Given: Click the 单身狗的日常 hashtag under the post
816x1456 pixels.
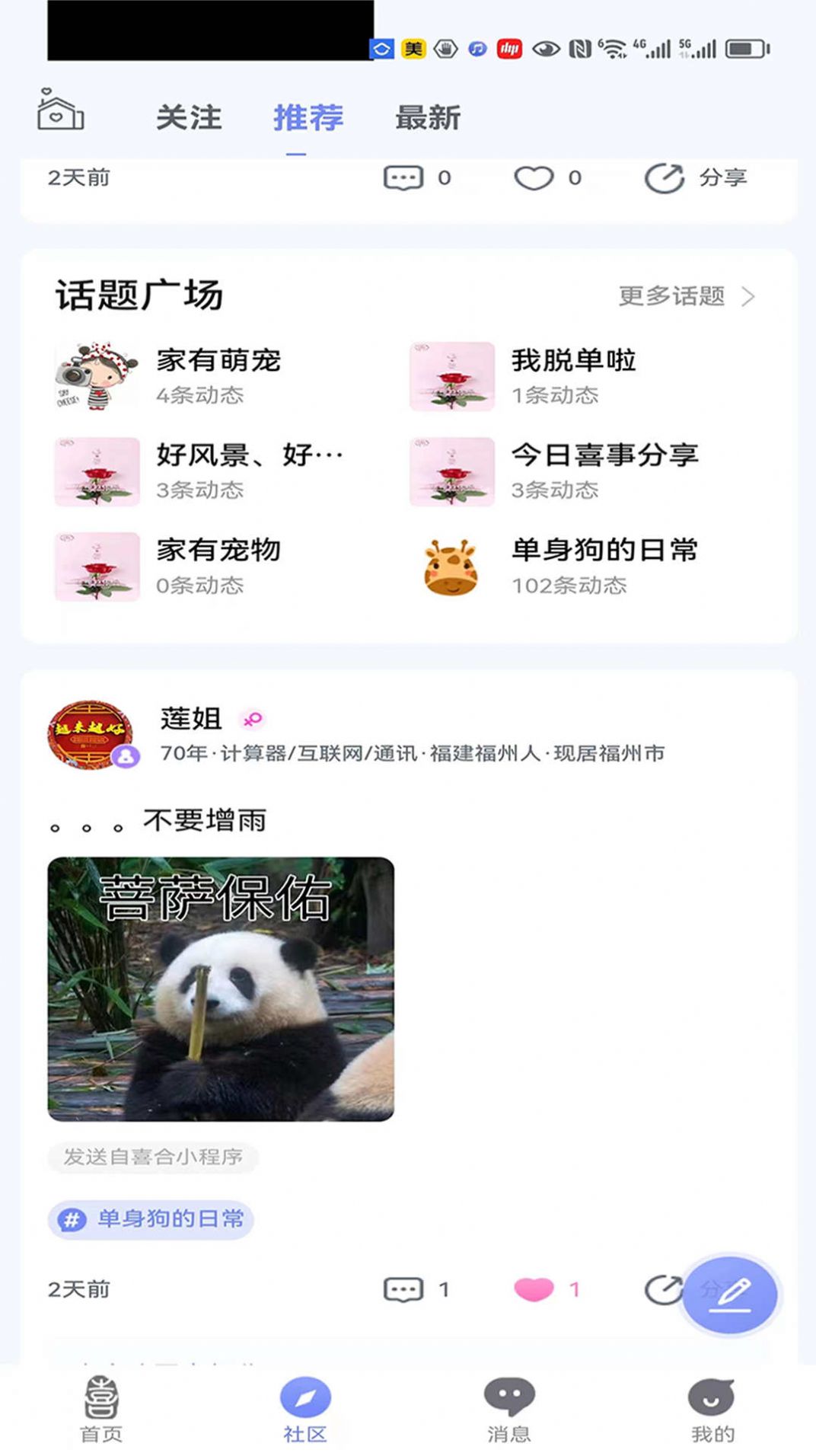Looking at the screenshot, I should pos(149,1218).
